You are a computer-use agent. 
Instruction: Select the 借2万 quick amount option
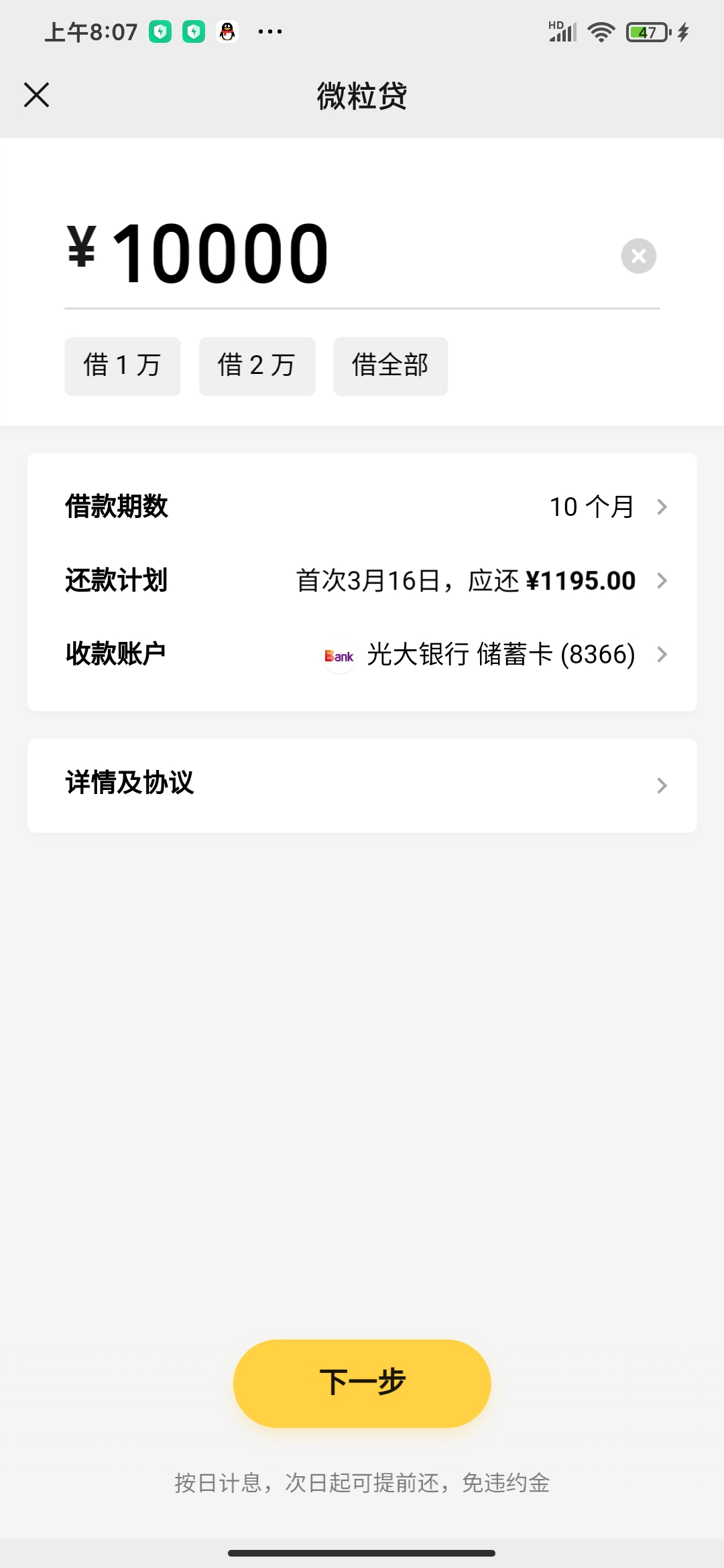pos(257,366)
